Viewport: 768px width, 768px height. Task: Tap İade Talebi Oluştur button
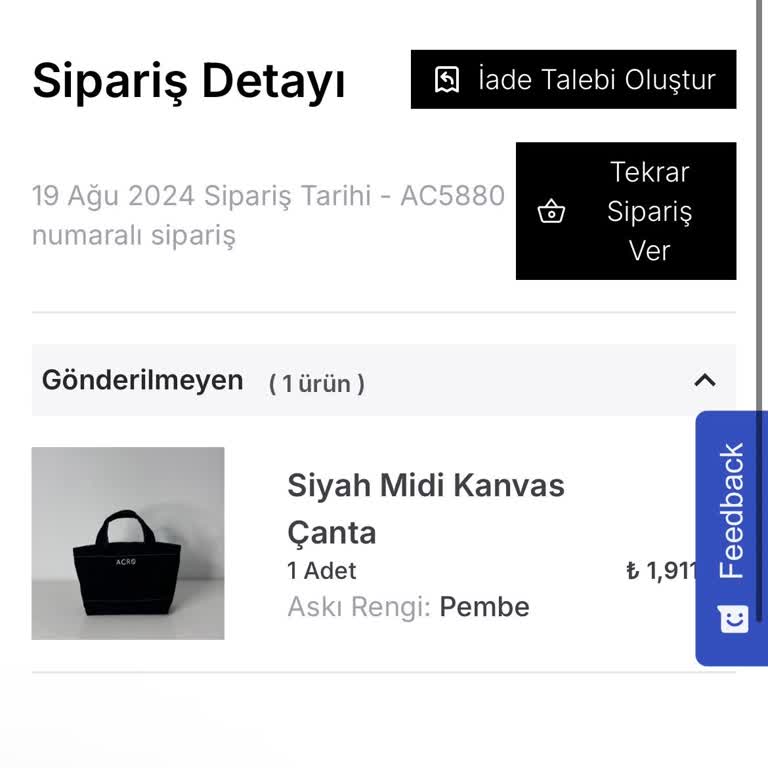pyautogui.click(x=573, y=79)
